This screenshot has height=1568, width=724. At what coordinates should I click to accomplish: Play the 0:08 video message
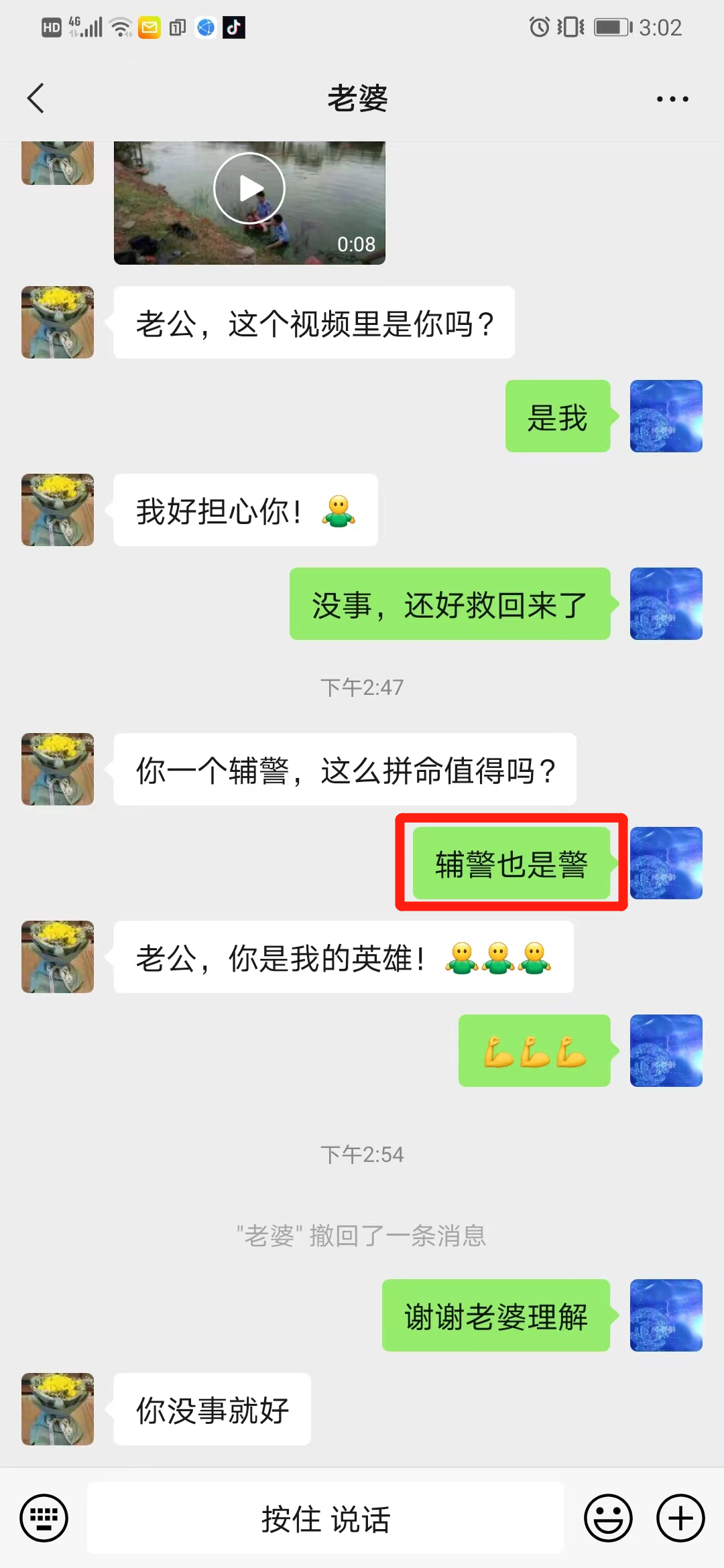tap(249, 188)
